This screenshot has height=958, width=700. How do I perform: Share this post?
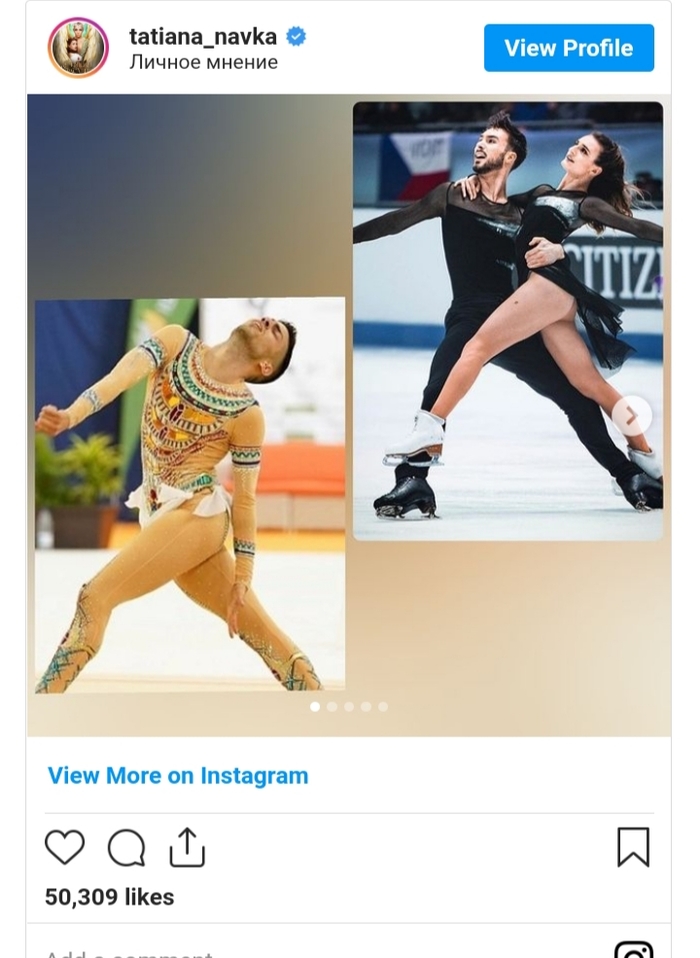[186, 848]
